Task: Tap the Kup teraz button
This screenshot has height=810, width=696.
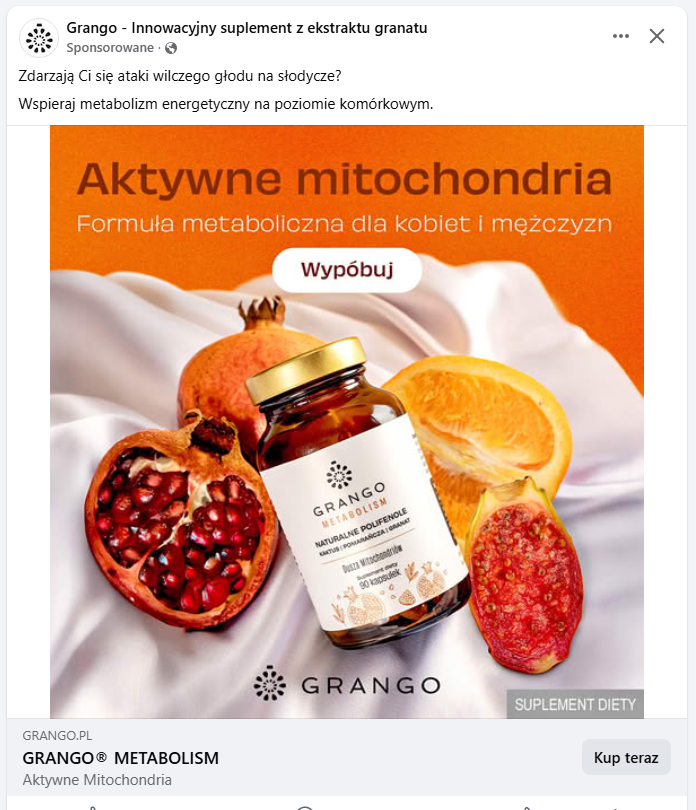Action: pos(626,757)
